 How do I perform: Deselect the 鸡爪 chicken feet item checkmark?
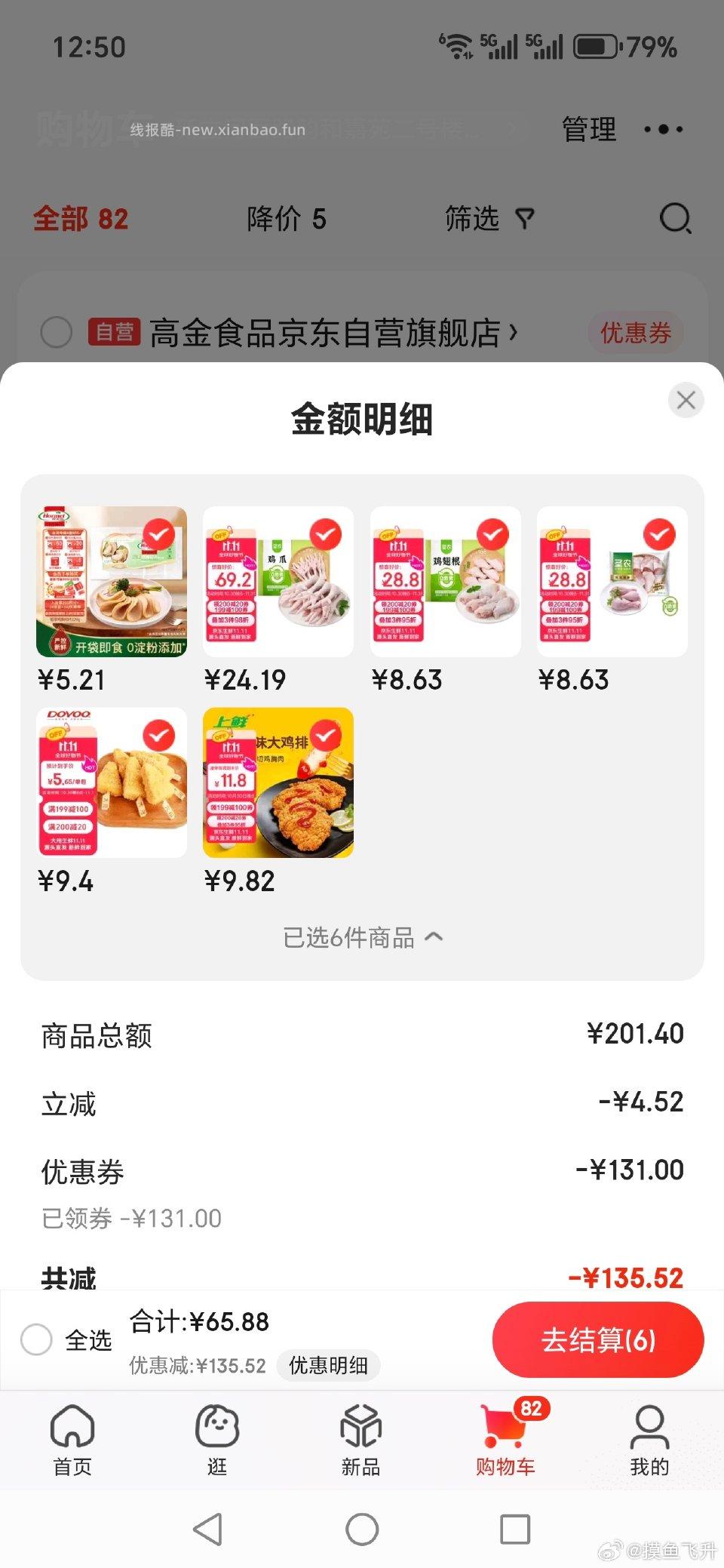[326, 534]
